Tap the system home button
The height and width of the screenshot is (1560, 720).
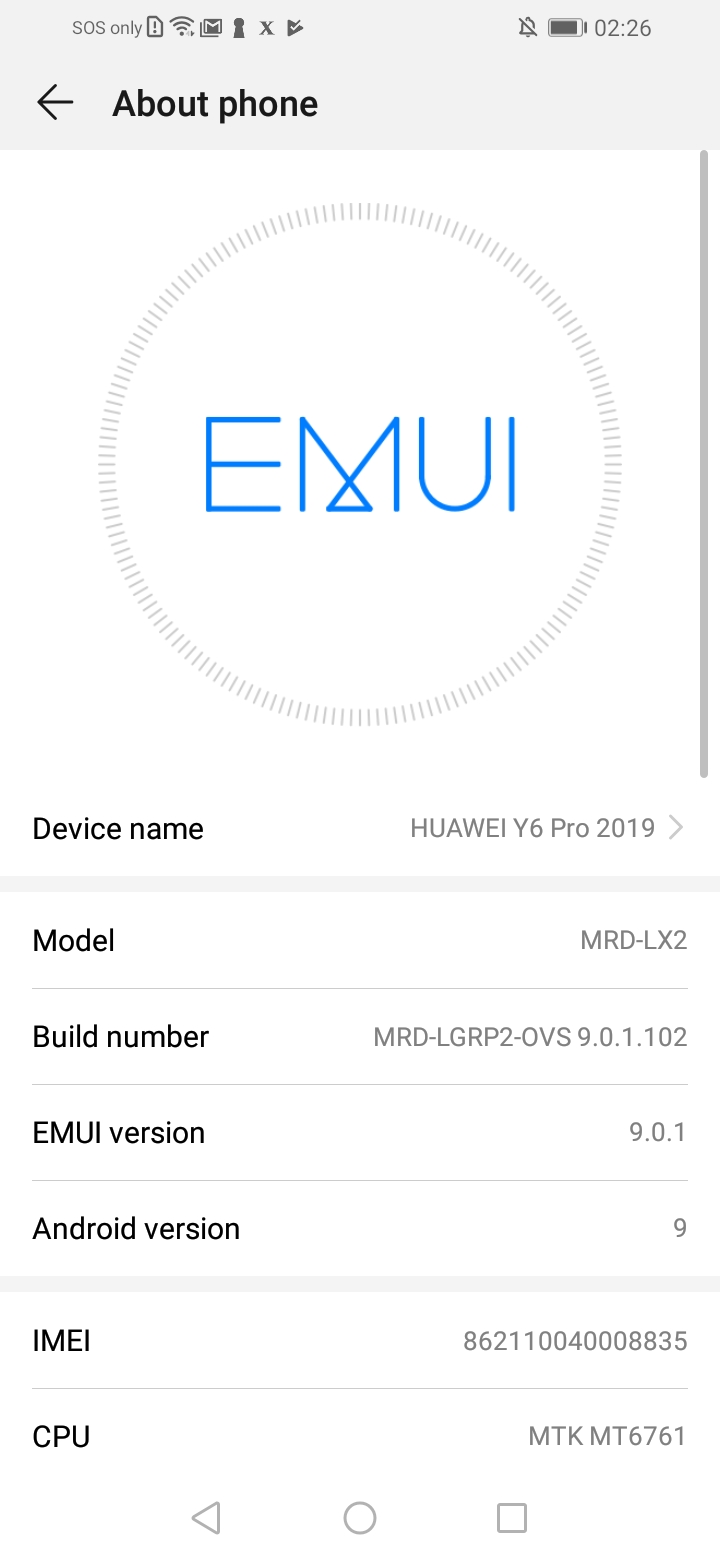(360, 1518)
